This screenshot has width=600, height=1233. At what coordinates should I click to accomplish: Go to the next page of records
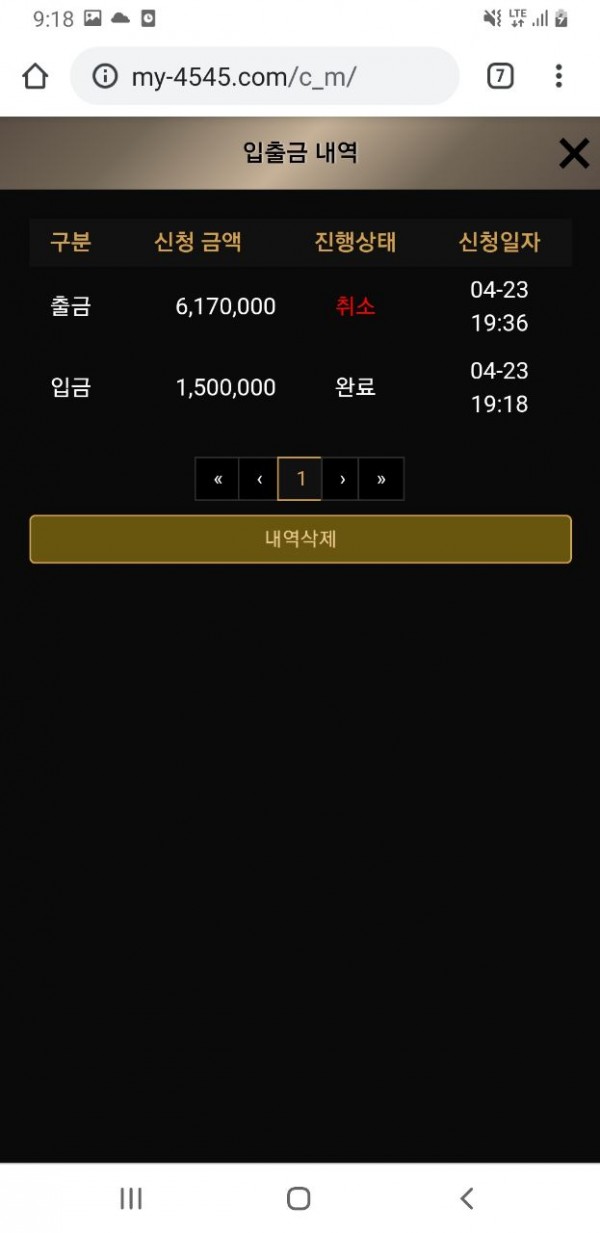(342, 479)
